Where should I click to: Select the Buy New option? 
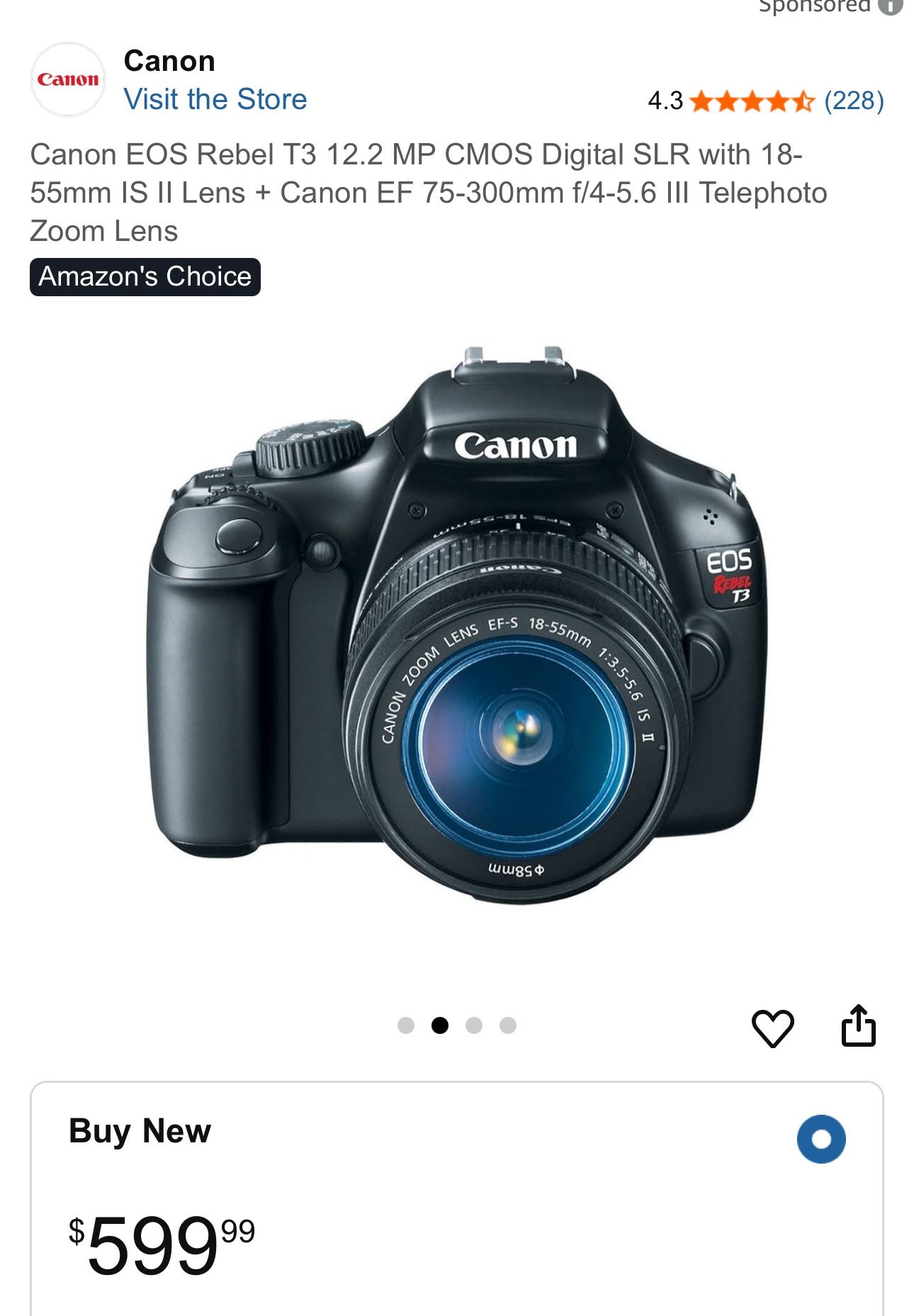(821, 1140)
